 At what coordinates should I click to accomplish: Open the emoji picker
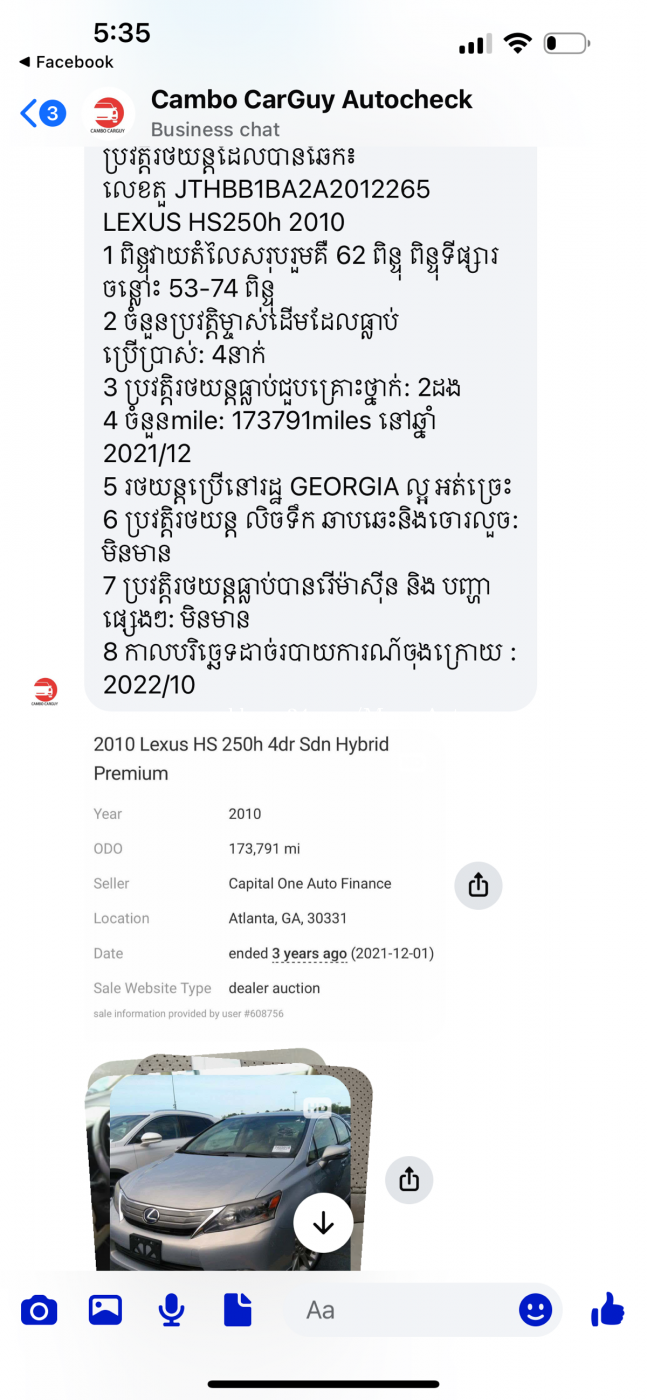point(536,1310)
